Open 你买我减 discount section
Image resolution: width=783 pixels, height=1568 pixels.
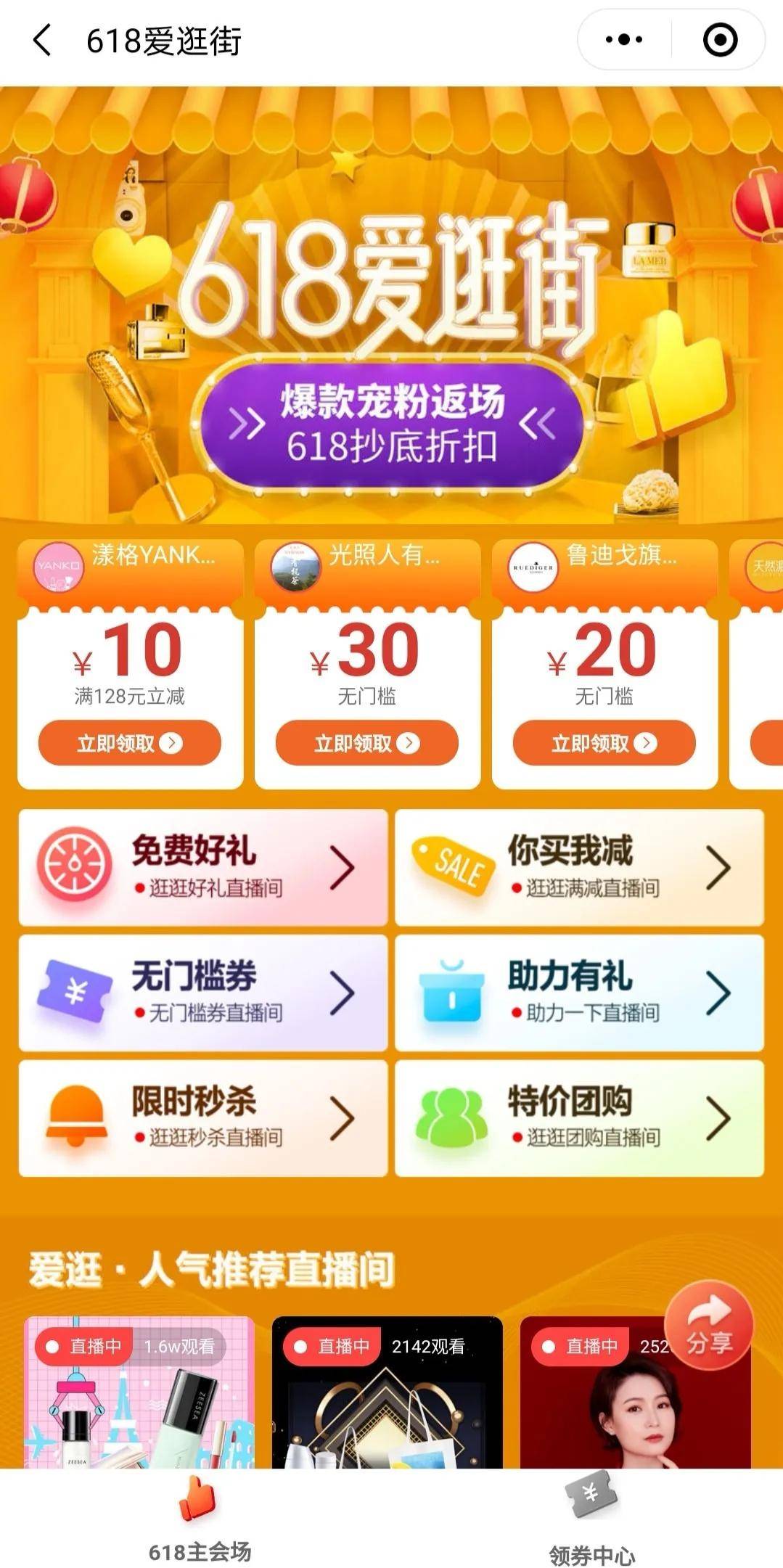tap(579, 867)
